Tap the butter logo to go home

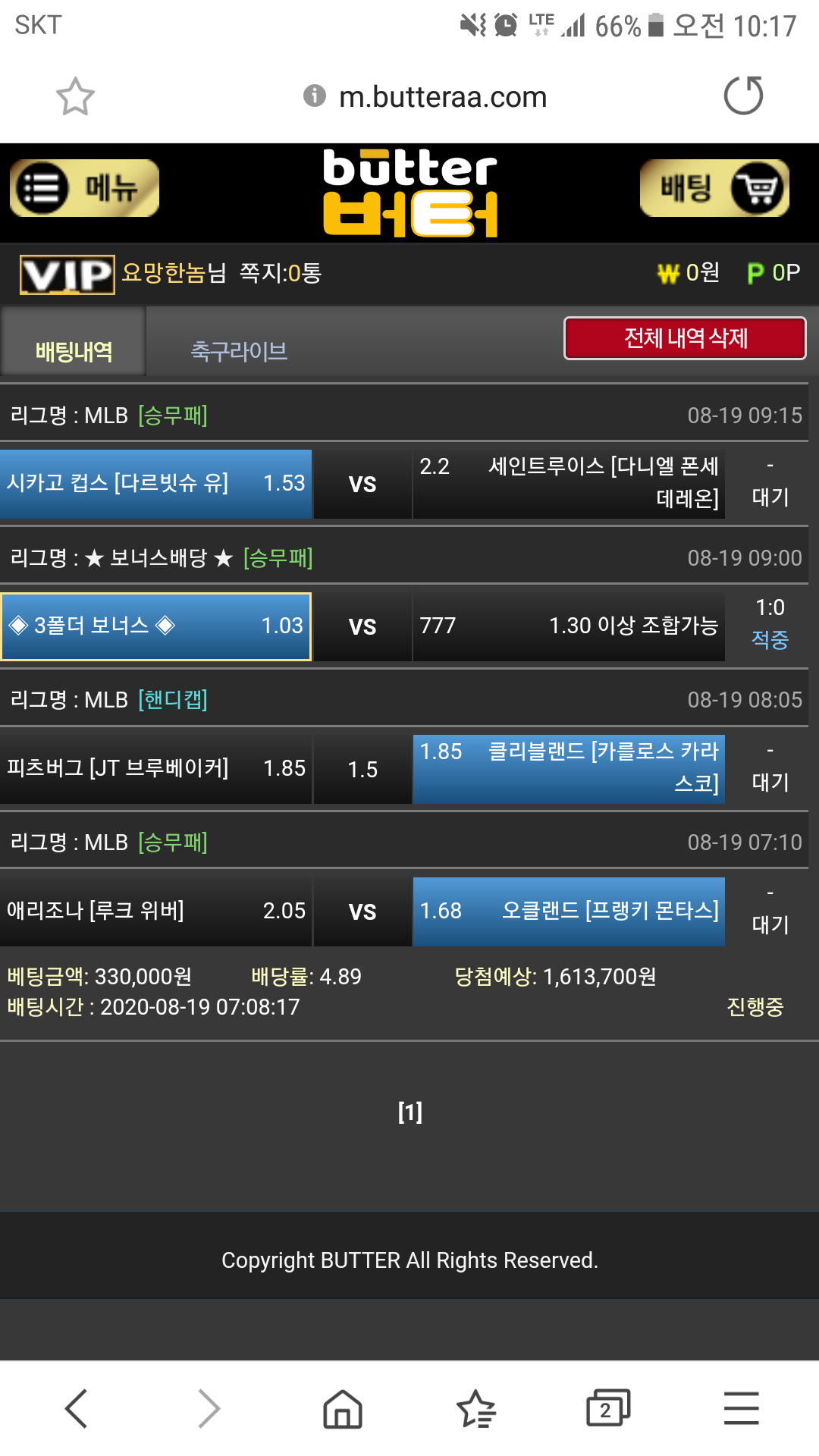click(x=409, y=193)
